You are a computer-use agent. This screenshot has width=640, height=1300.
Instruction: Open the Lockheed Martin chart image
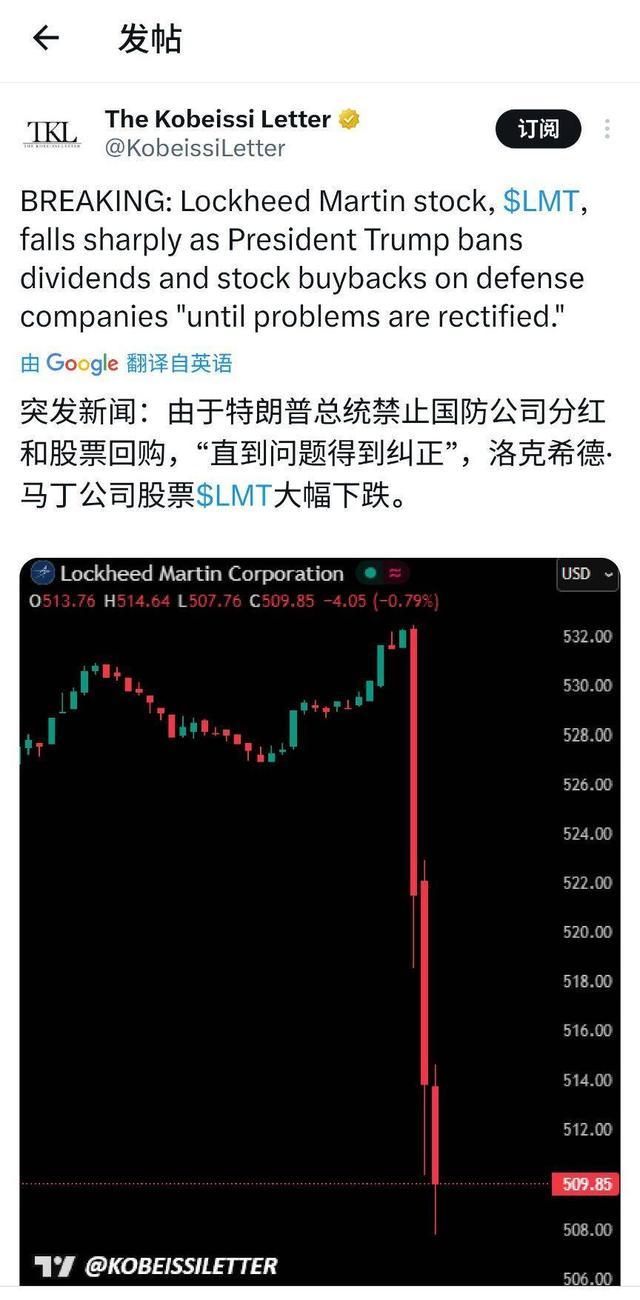coord(320,920)
